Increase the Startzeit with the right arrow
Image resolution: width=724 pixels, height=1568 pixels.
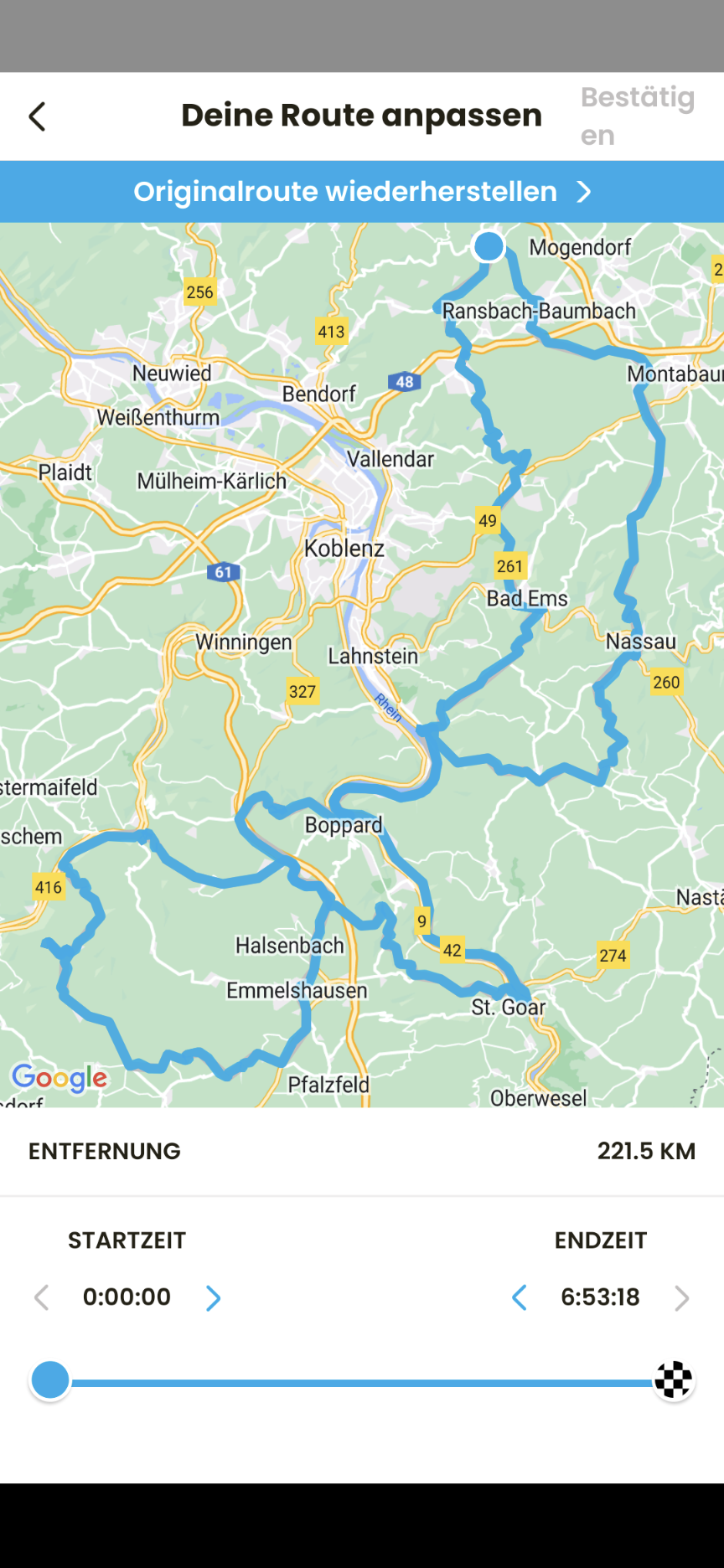coord(214,1297)
